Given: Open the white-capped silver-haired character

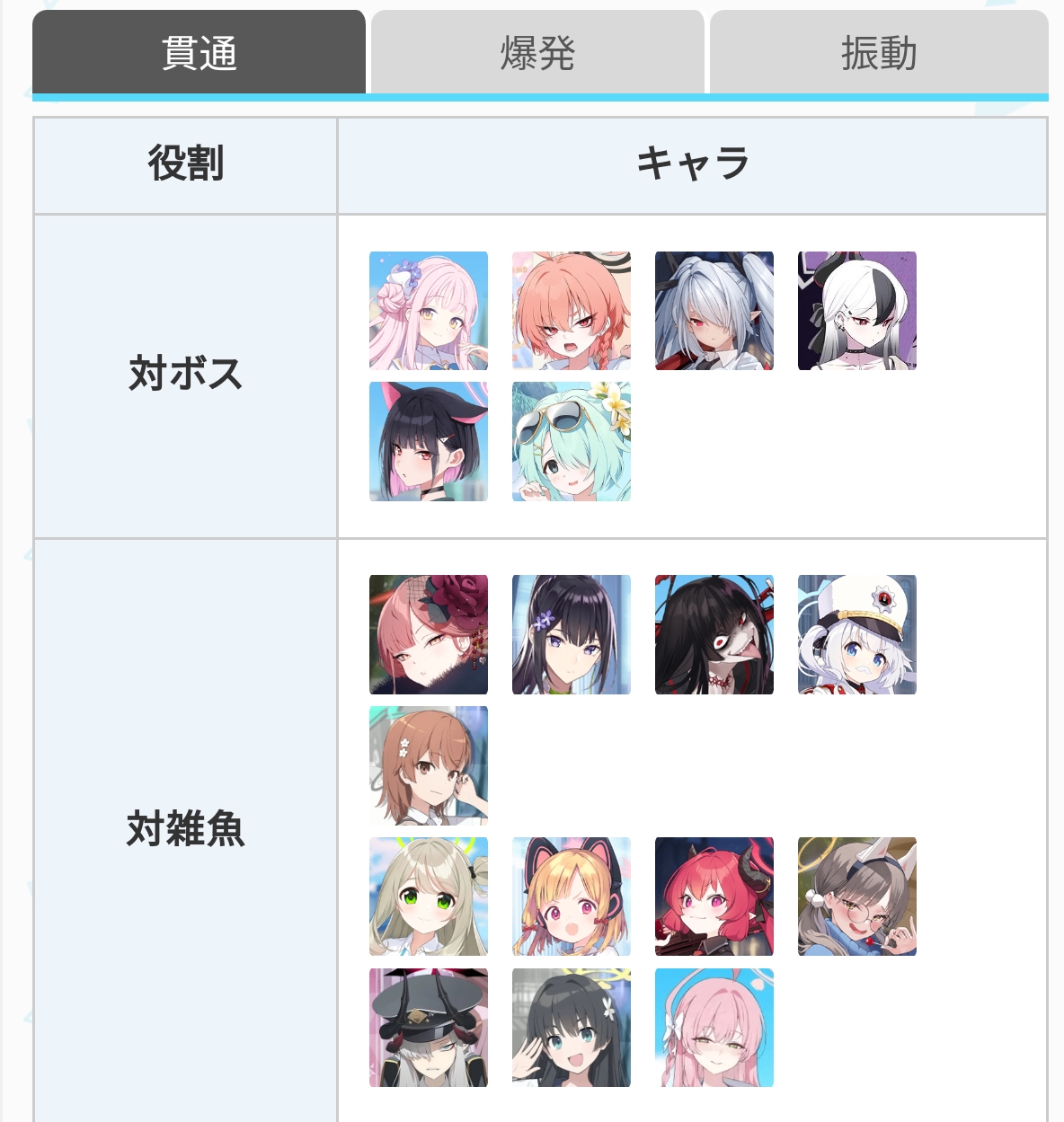Looking at the screenshot, I should tap(857, 635).
